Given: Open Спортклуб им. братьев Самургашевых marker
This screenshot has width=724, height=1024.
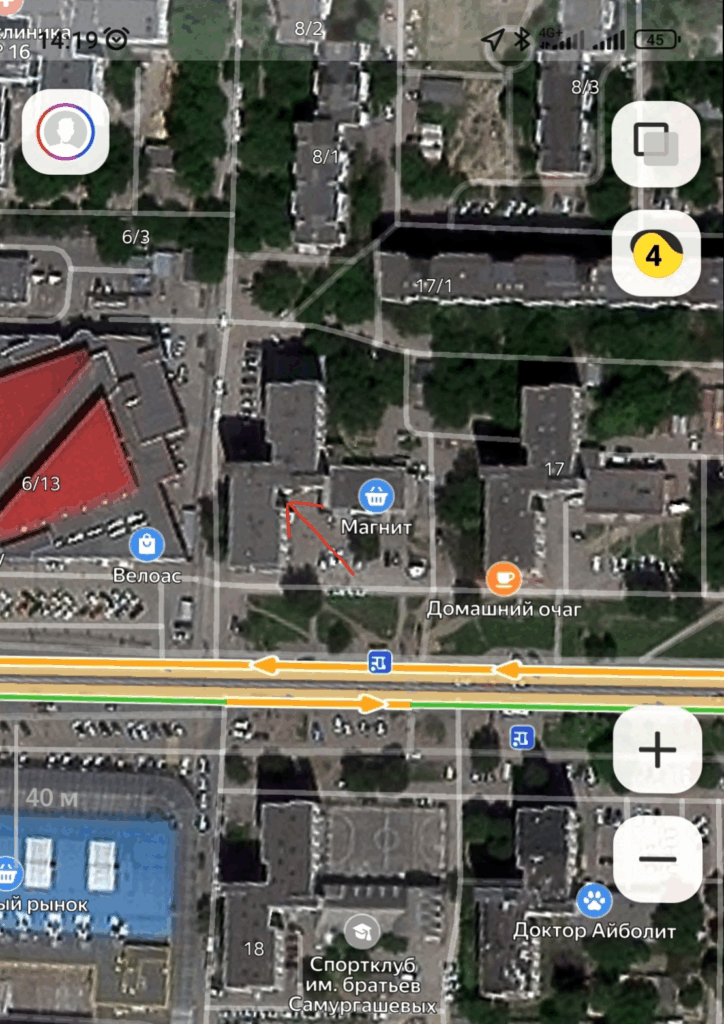Looking at the screenshot, I should pos(361,932).
